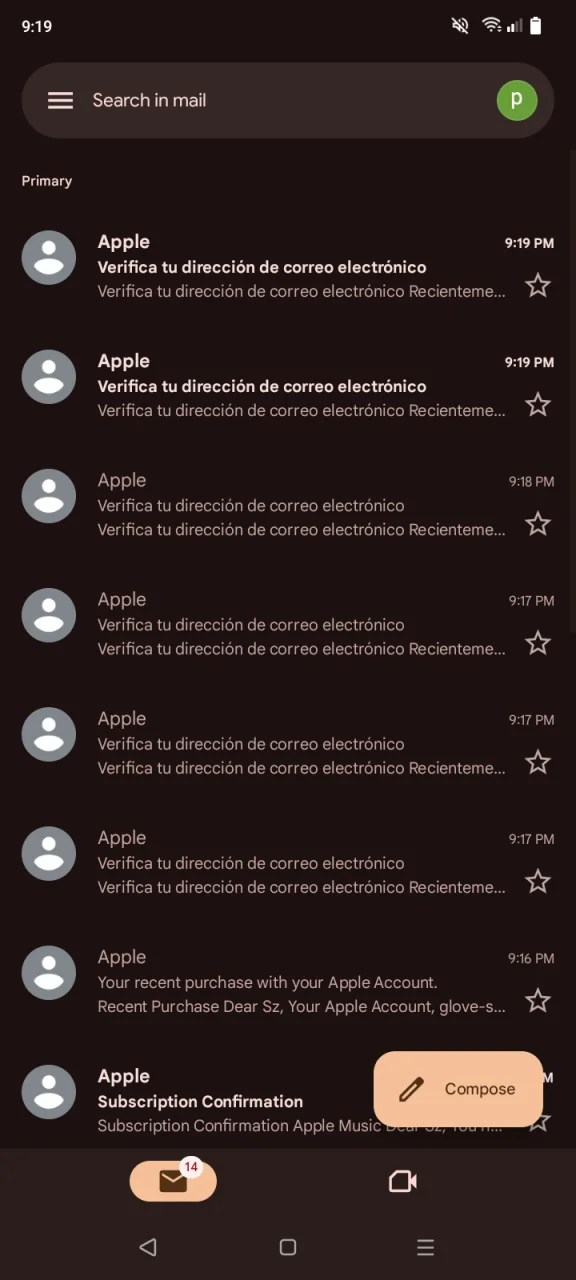576x1280 pixels.
Task: Tap the Search in mail field
Action: pyautogui.click(x=287, y=100)
